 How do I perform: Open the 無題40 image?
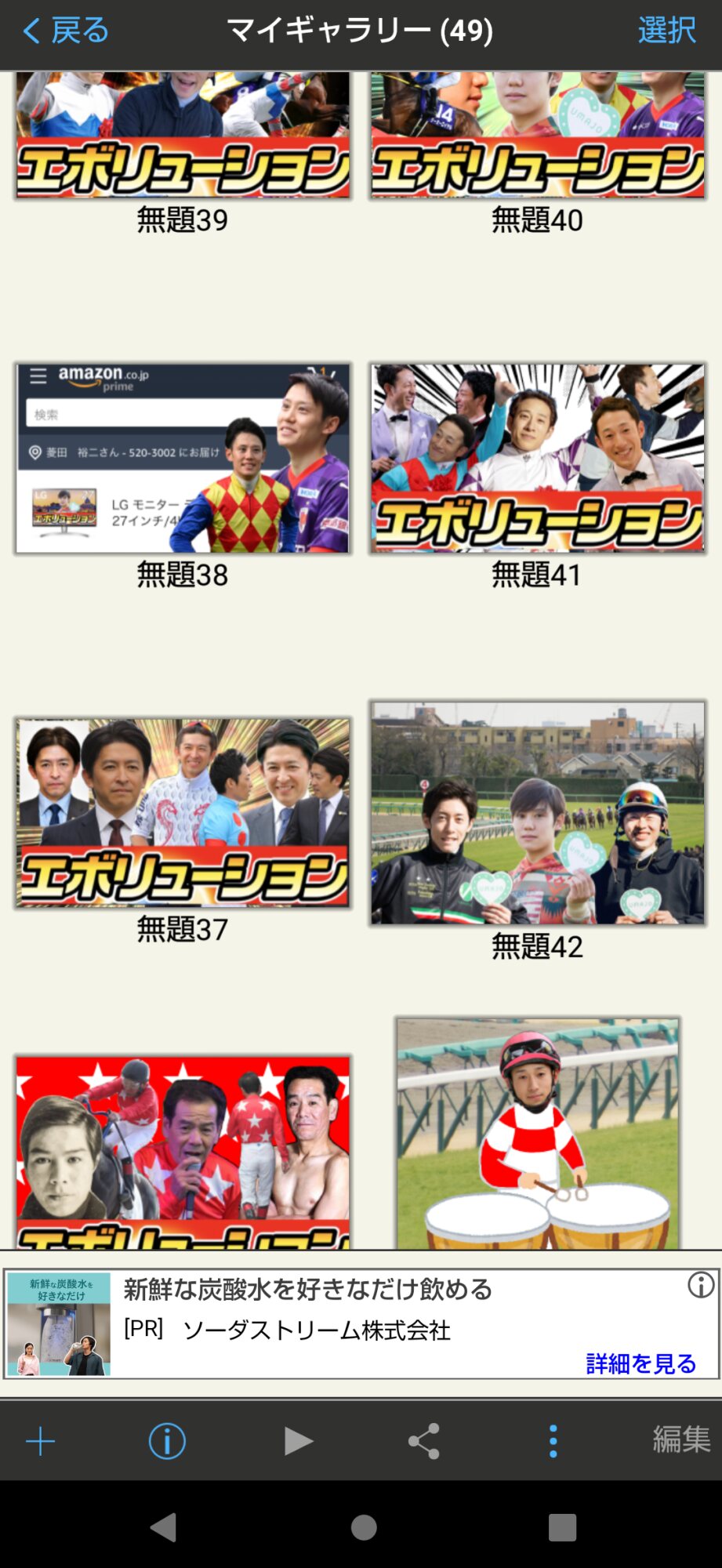(538, 135)
